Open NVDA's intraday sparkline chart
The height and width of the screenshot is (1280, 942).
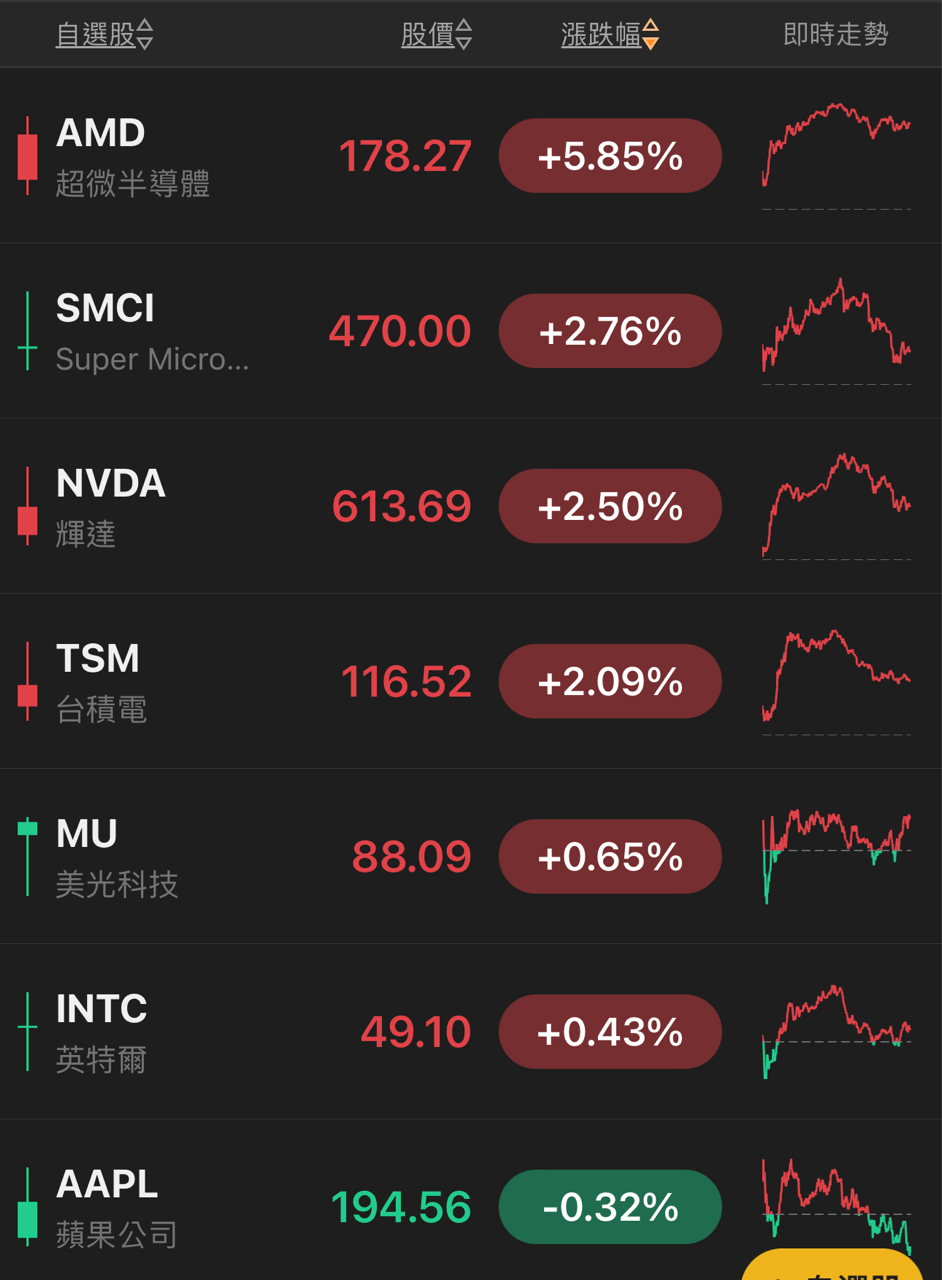click(836, 506)
